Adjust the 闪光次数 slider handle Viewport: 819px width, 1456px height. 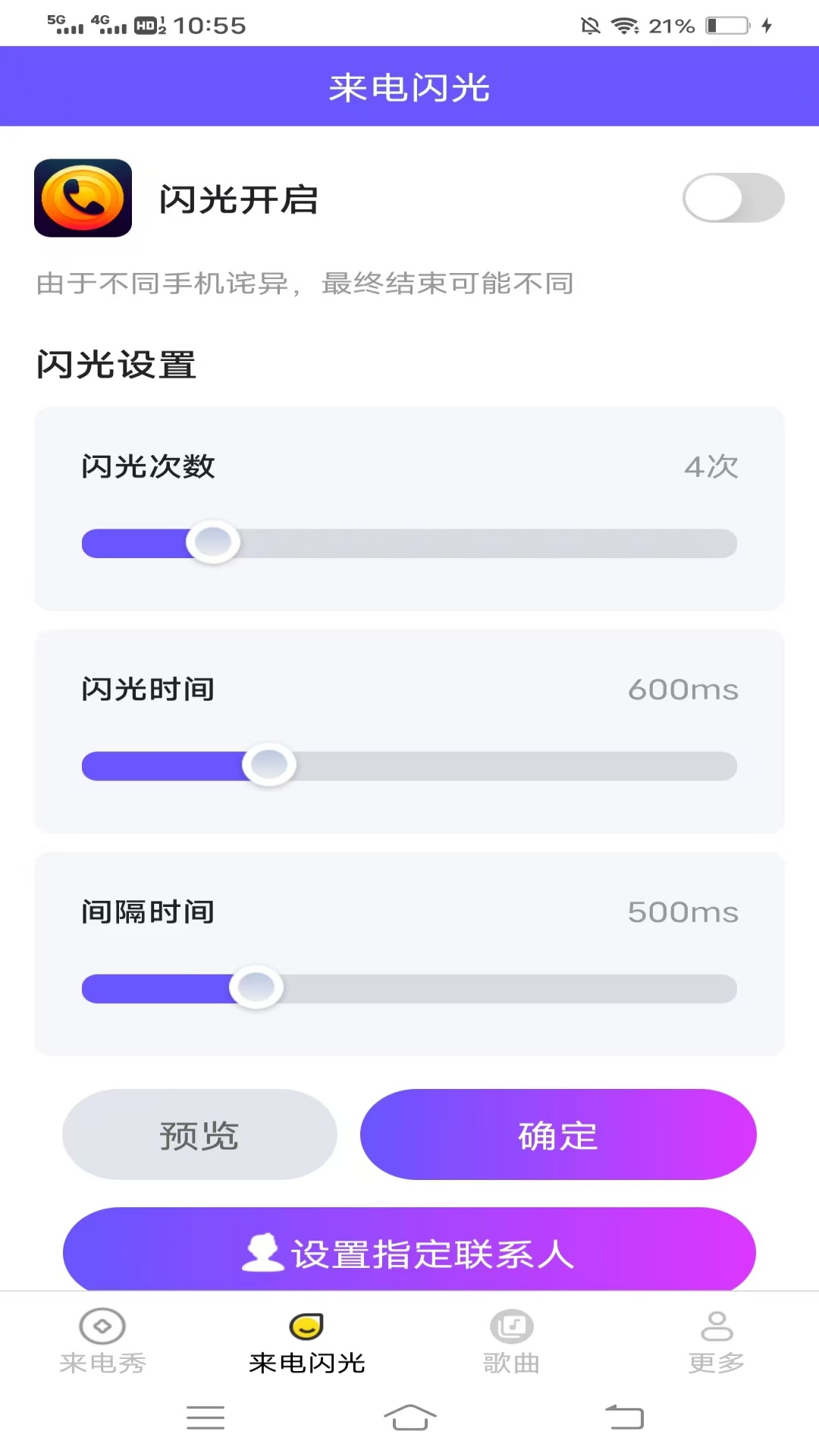pyautogui.click(x=212, y=543)
